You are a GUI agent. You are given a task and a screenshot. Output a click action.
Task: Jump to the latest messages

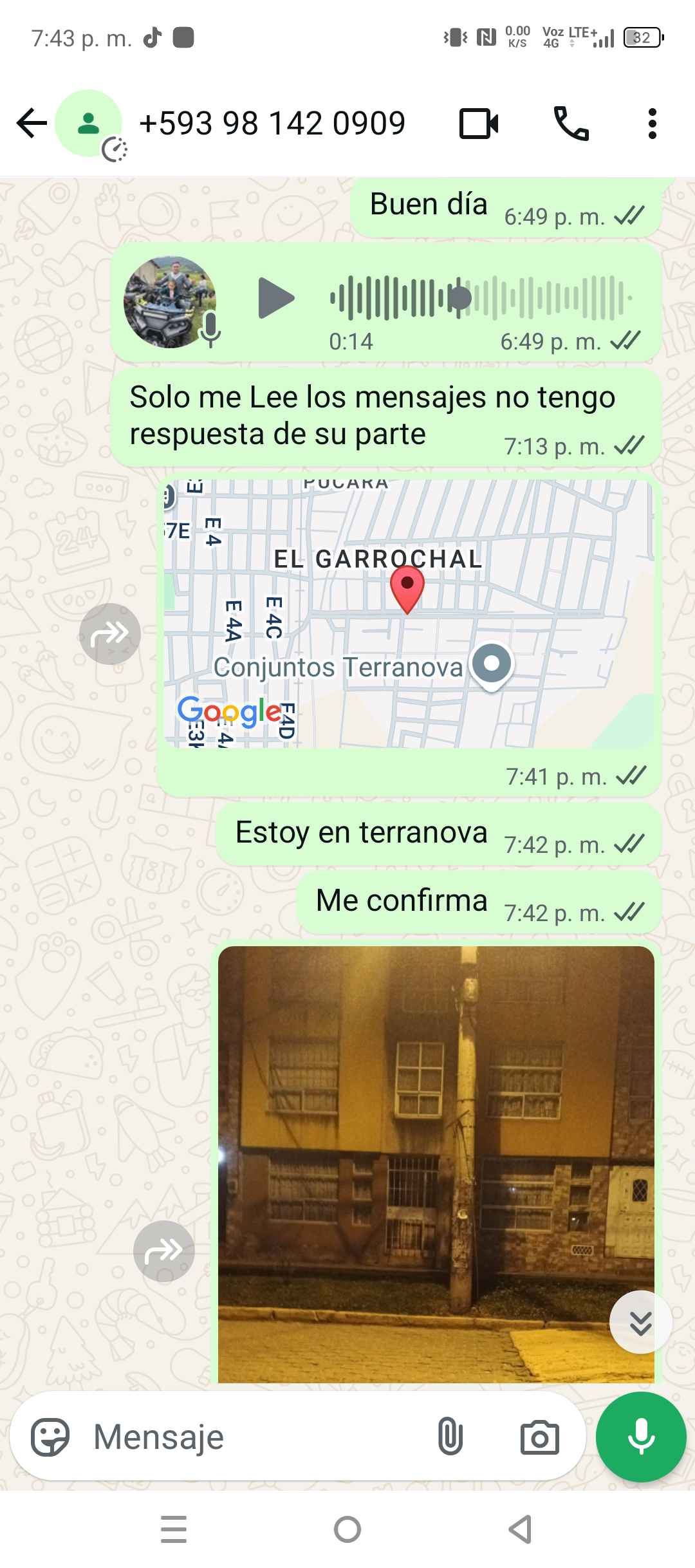coord(640,1322)
